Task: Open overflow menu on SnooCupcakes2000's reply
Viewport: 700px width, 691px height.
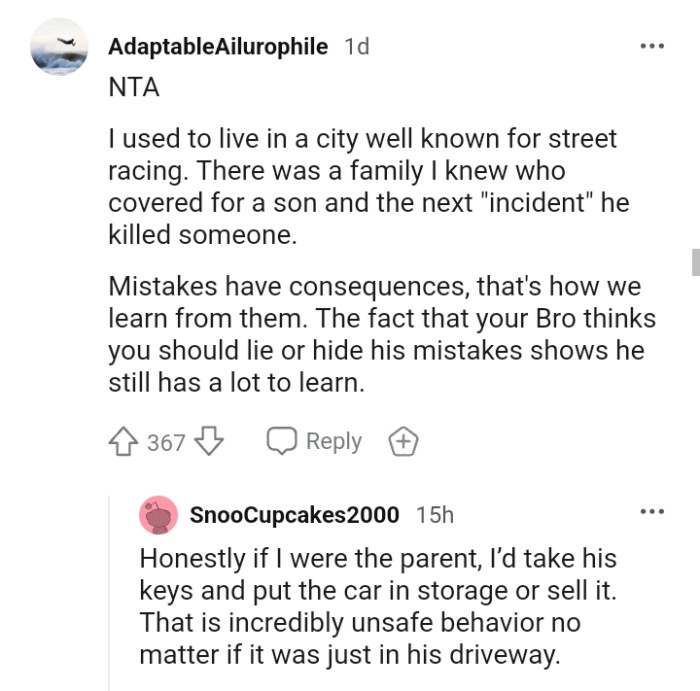Action: [x=652, y=511]
